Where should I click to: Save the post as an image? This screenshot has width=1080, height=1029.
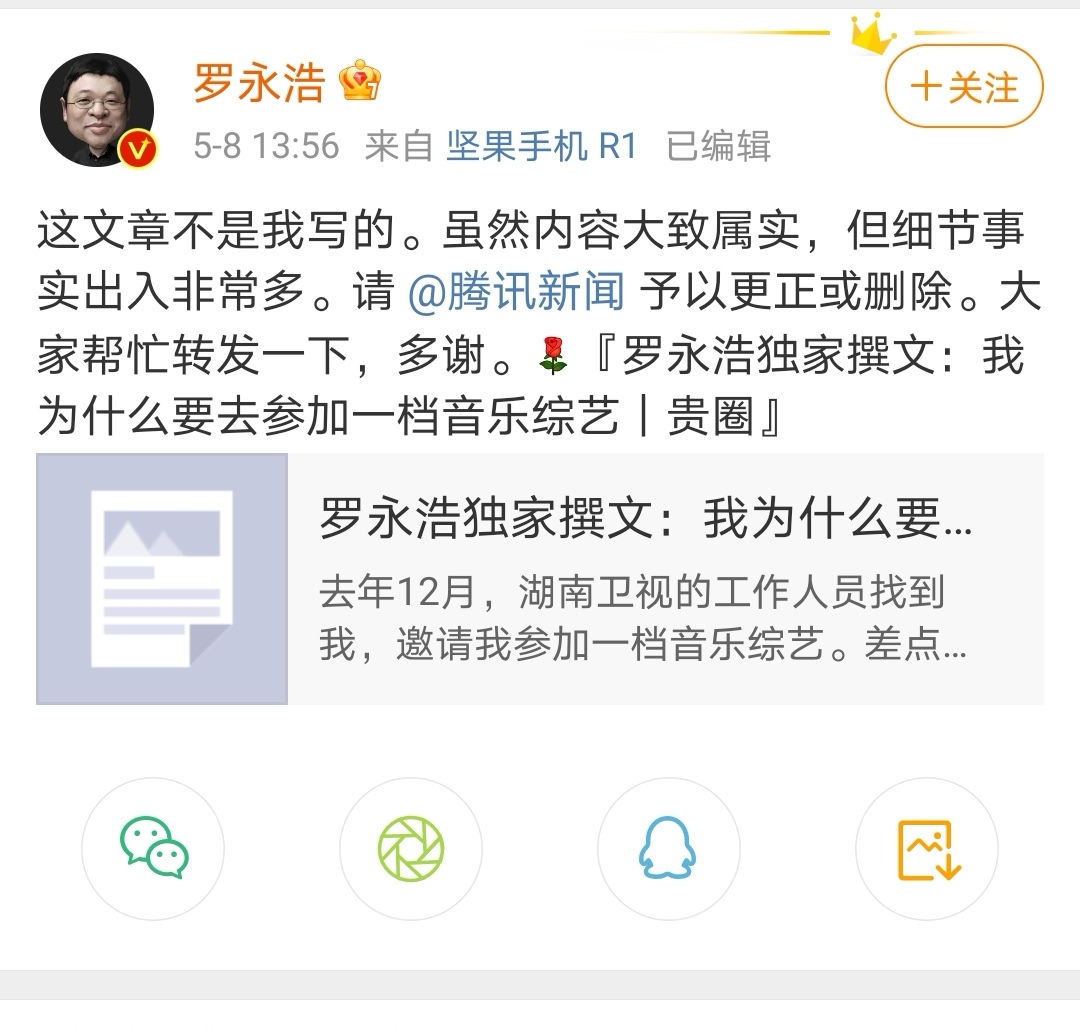[927, 849]
